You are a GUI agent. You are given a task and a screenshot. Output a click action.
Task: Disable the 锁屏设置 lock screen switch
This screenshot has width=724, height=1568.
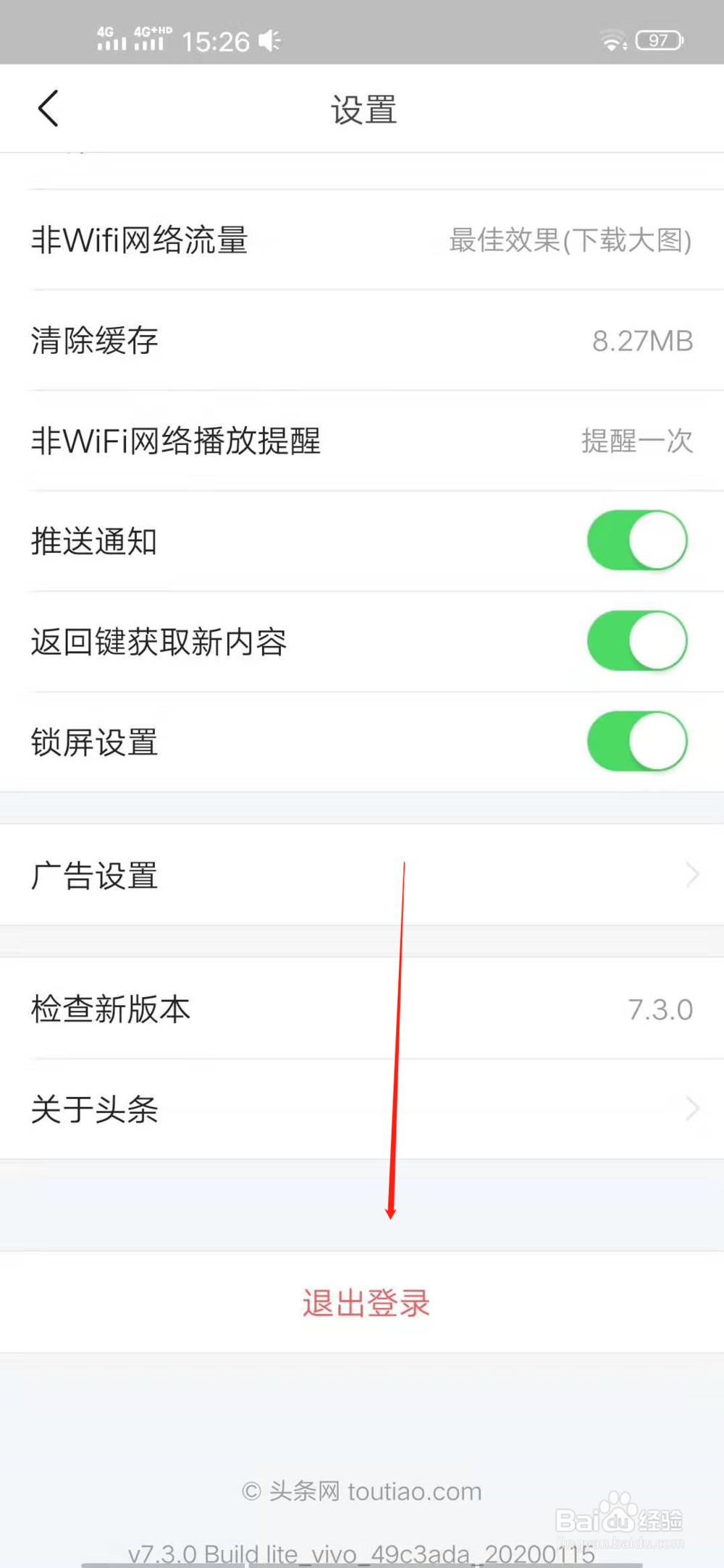click(636, 742)
